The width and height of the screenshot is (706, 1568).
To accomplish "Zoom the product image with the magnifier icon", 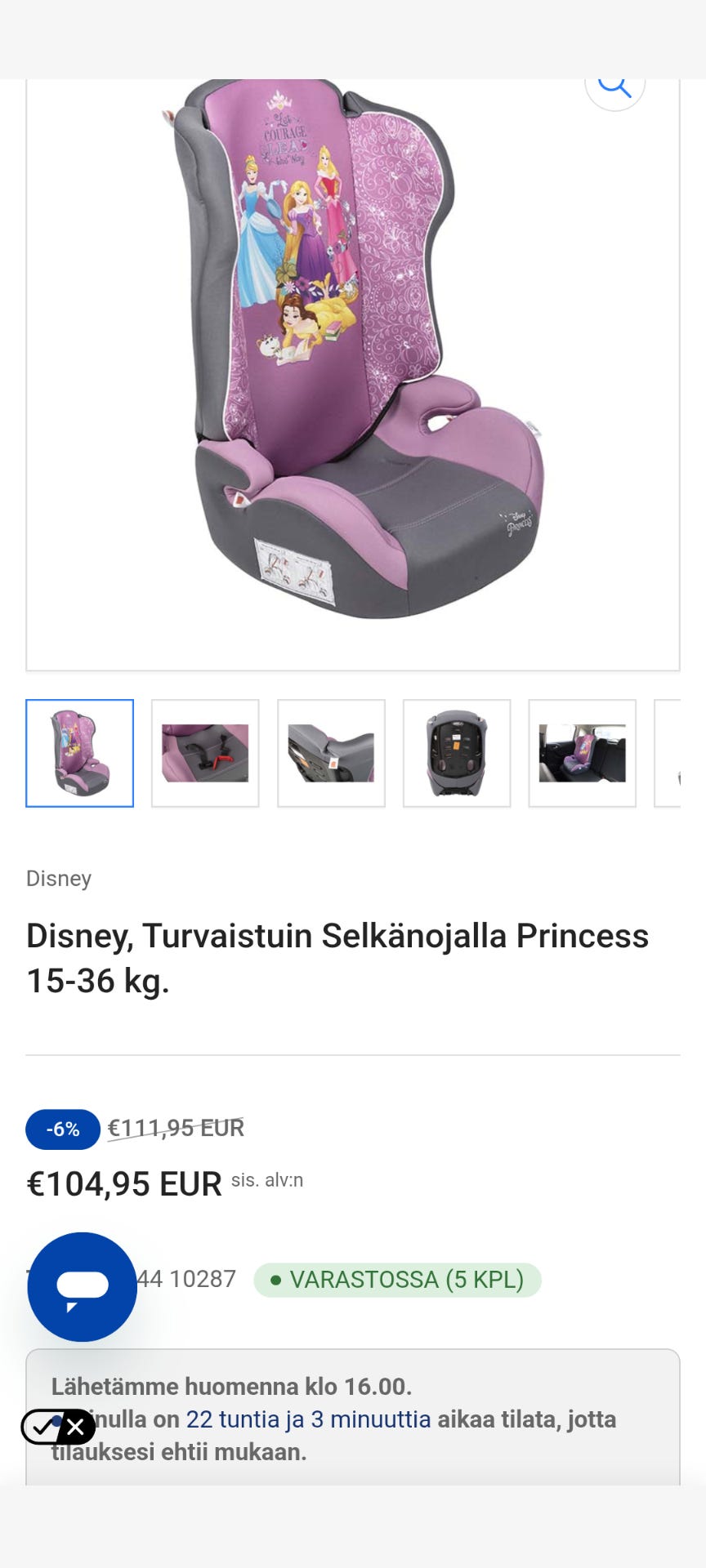I will [x=615, y=87].
